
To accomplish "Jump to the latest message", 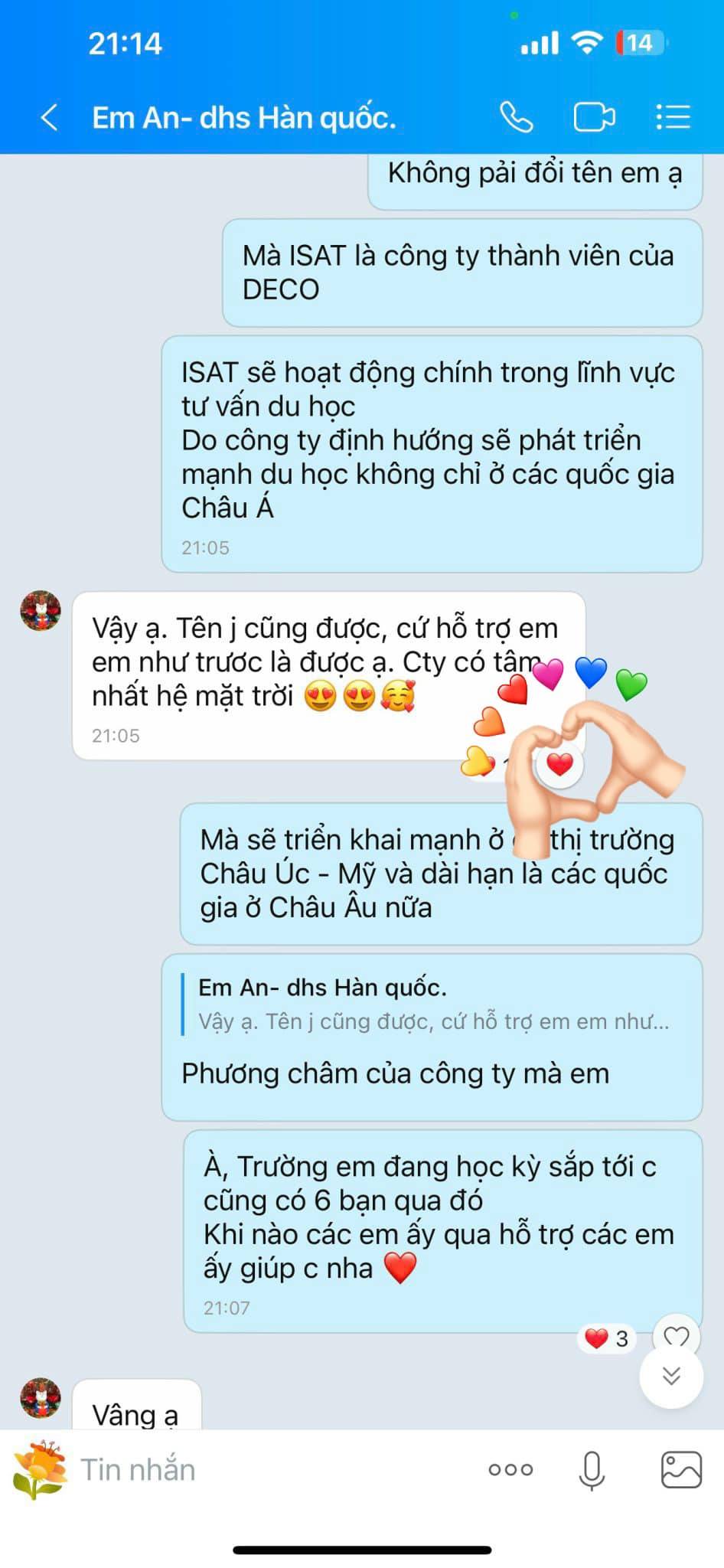I will tap(671, 1376).
